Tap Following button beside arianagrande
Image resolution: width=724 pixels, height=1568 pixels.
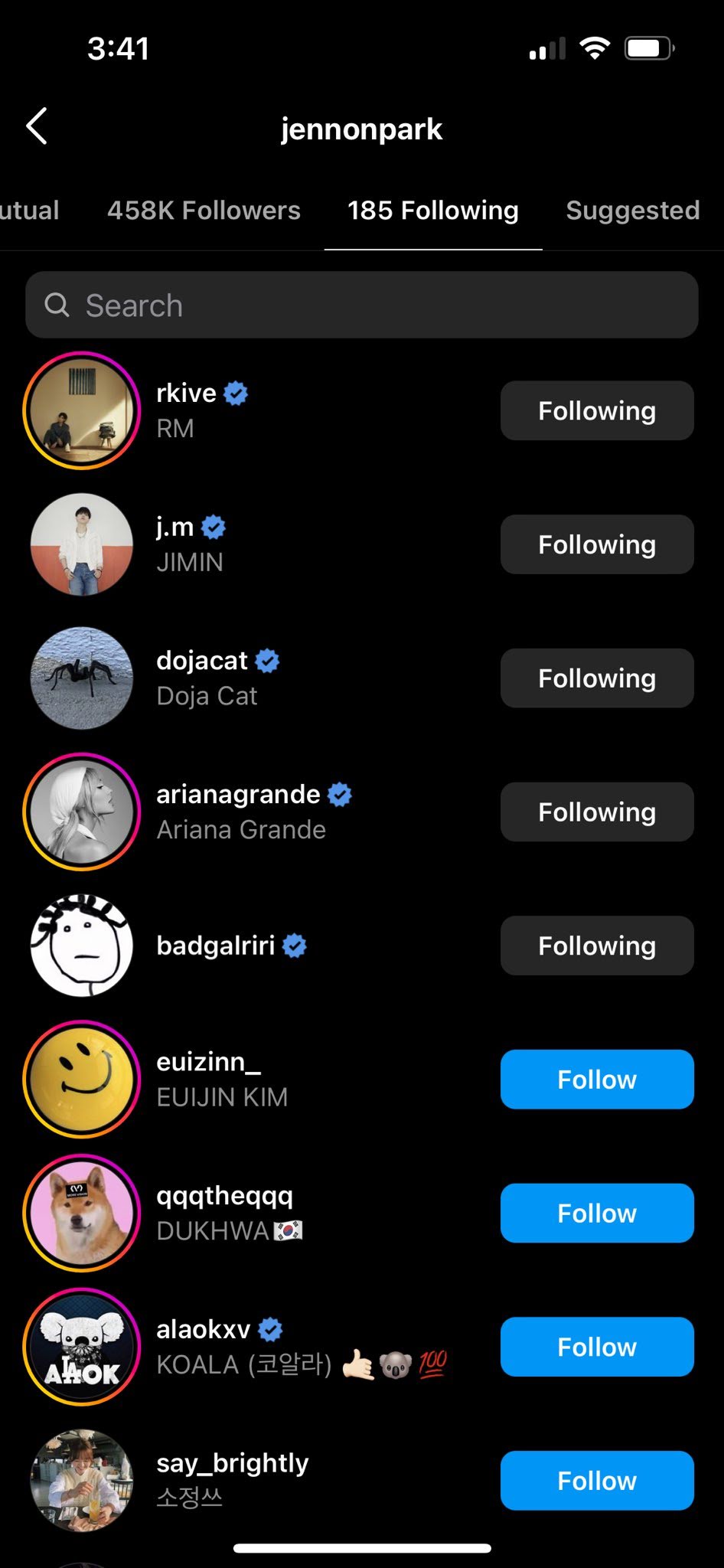596,812
